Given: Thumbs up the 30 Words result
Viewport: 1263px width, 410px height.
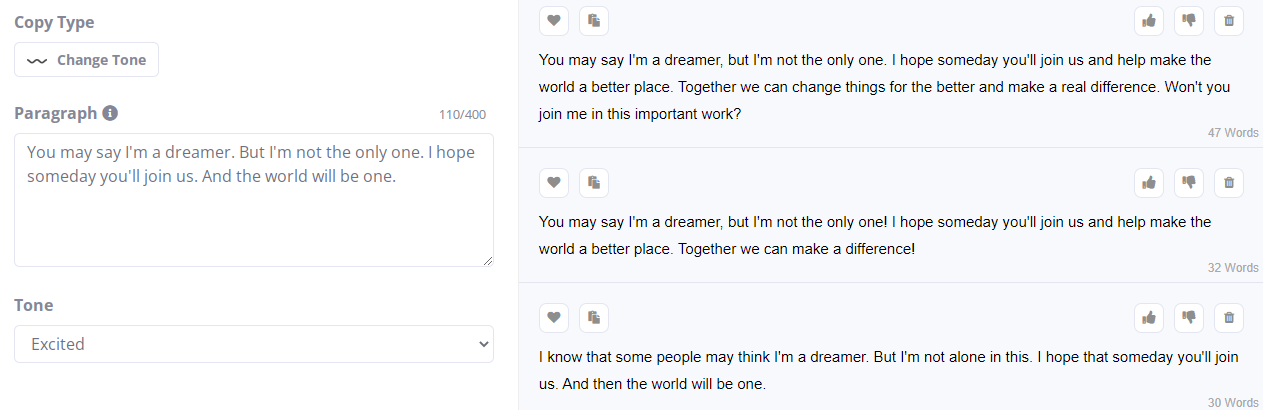Looking at the screenshot, I should [1149, 318].
